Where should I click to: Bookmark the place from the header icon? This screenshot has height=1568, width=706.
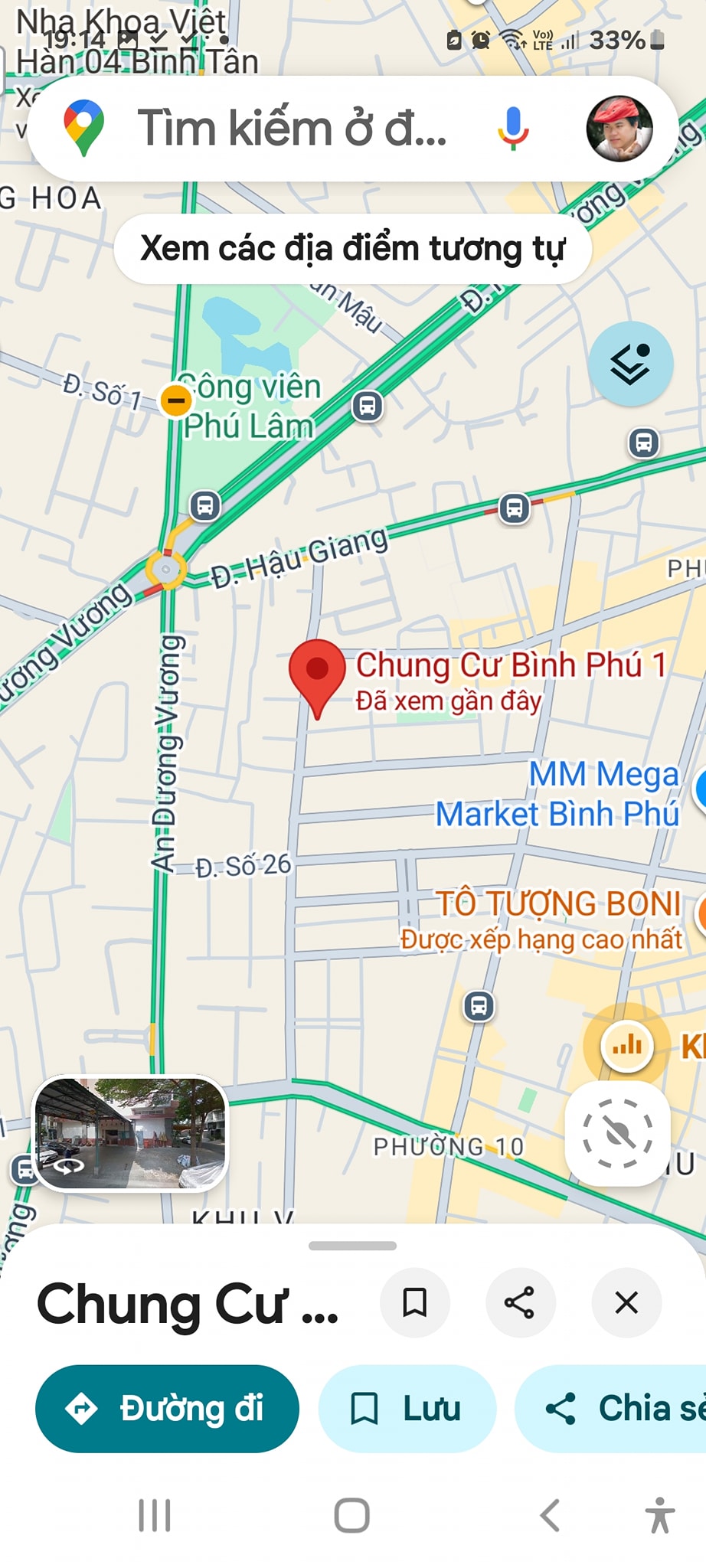(x=414, y=1302)
